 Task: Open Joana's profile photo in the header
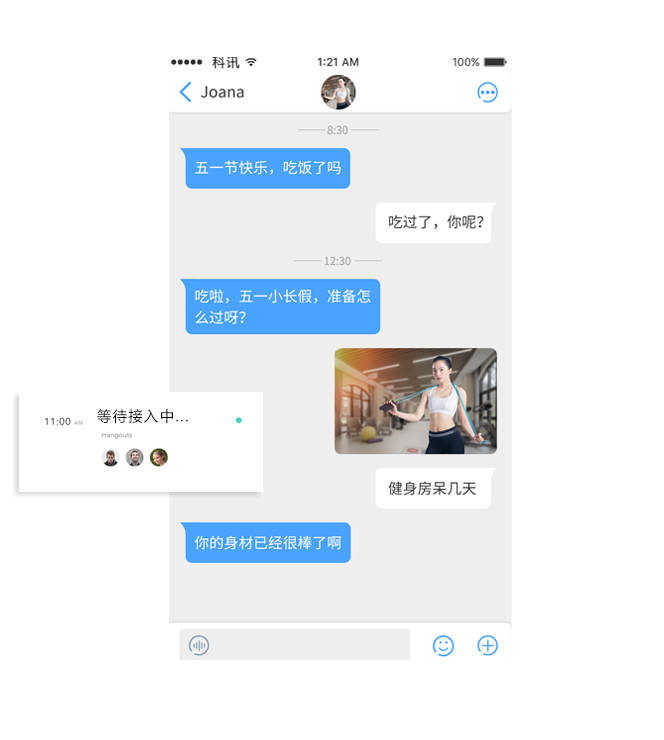pos(338,92)
